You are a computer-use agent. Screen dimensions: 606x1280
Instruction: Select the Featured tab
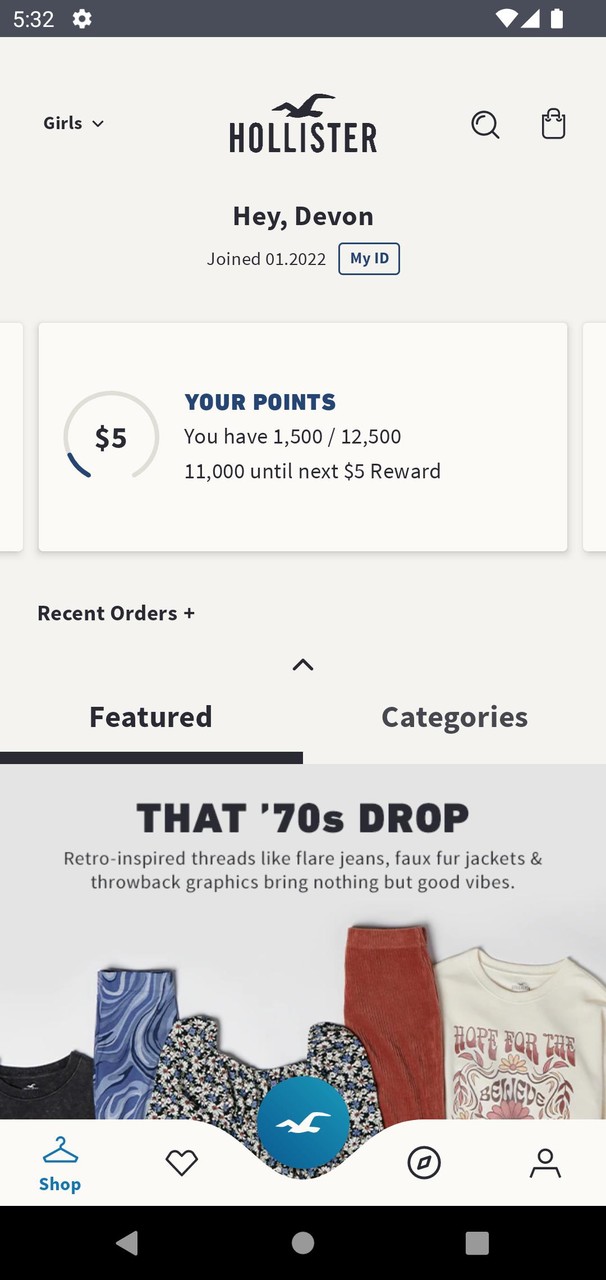coord(151,717)
